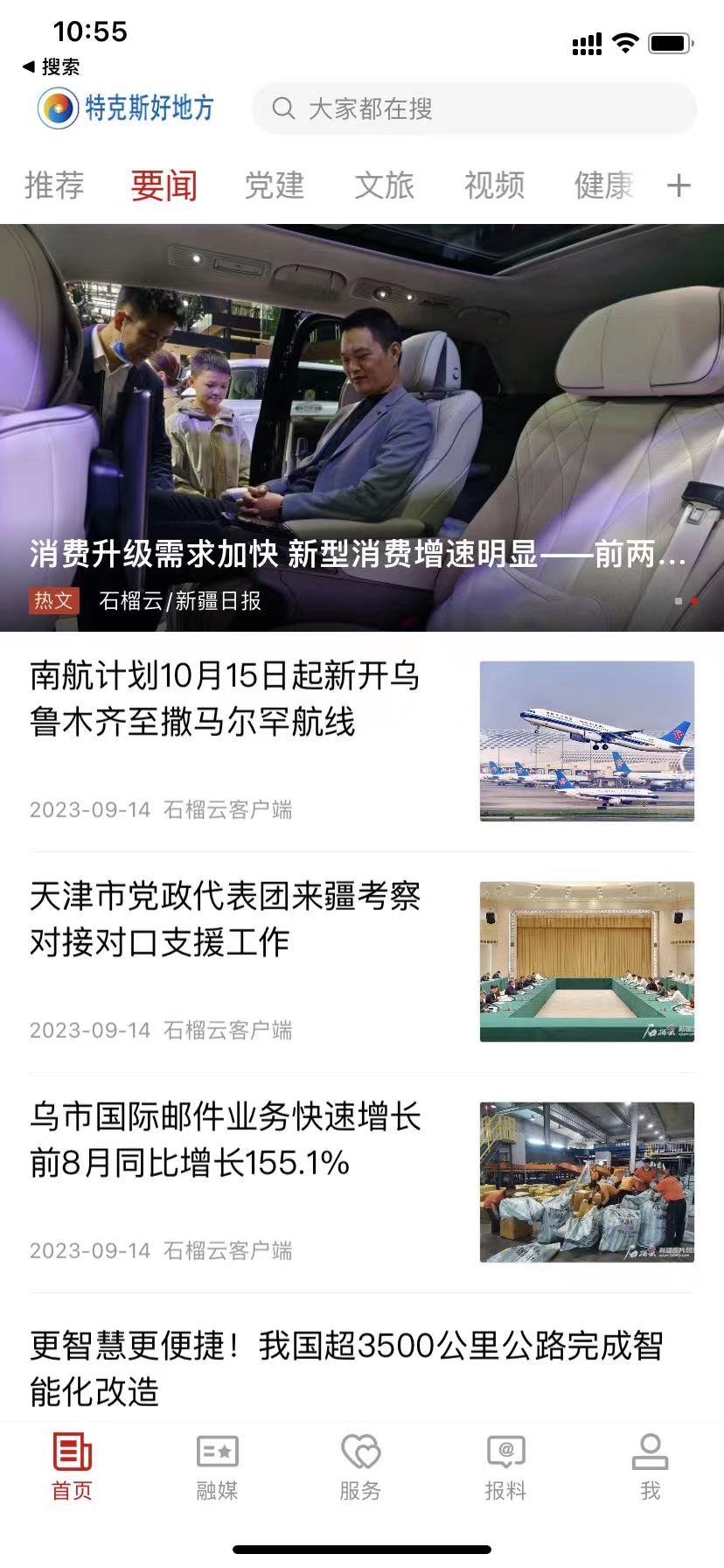This screenshot has width=724, height=1568.
Task: Open the 健康 tab
Action: [x=603, y=185]
